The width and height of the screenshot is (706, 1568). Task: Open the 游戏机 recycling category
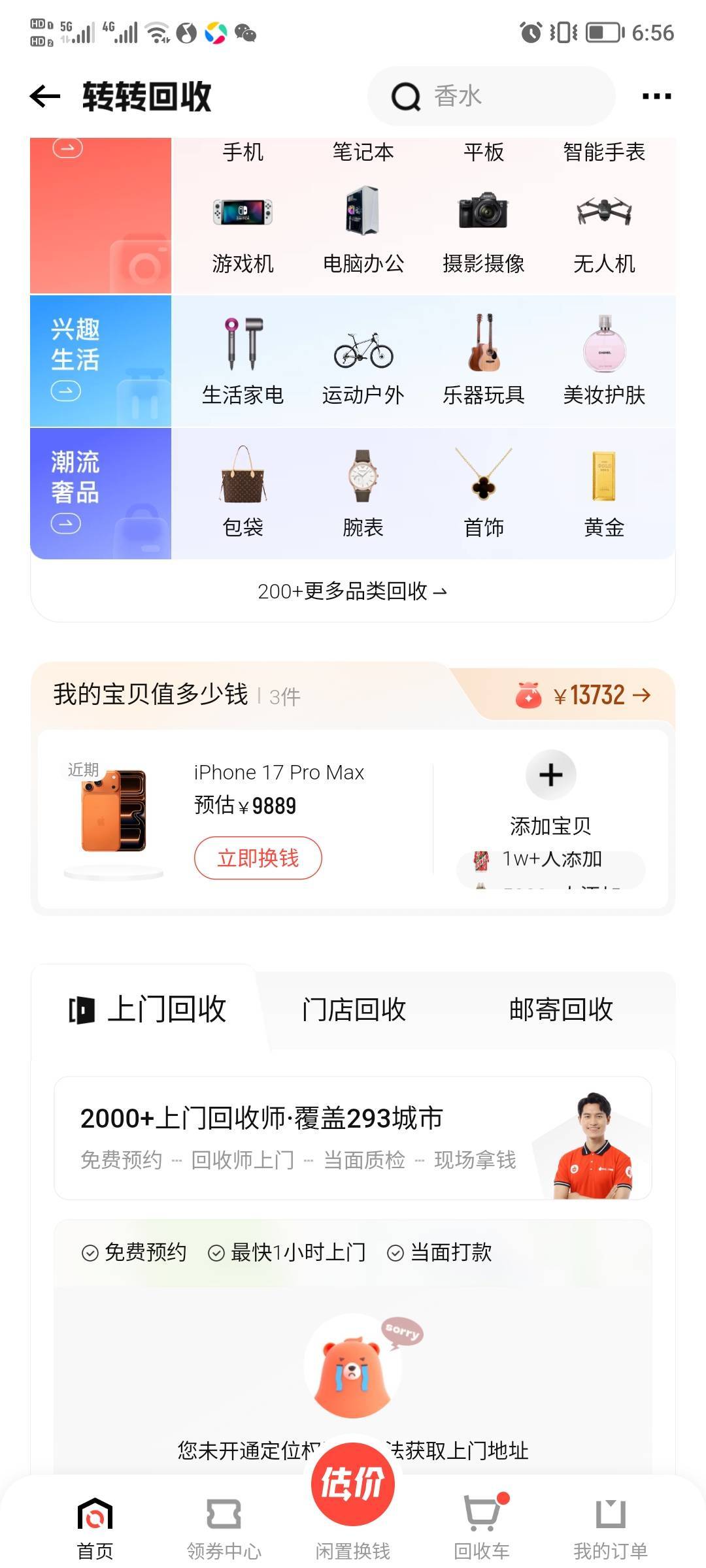(x=243, y=229)
